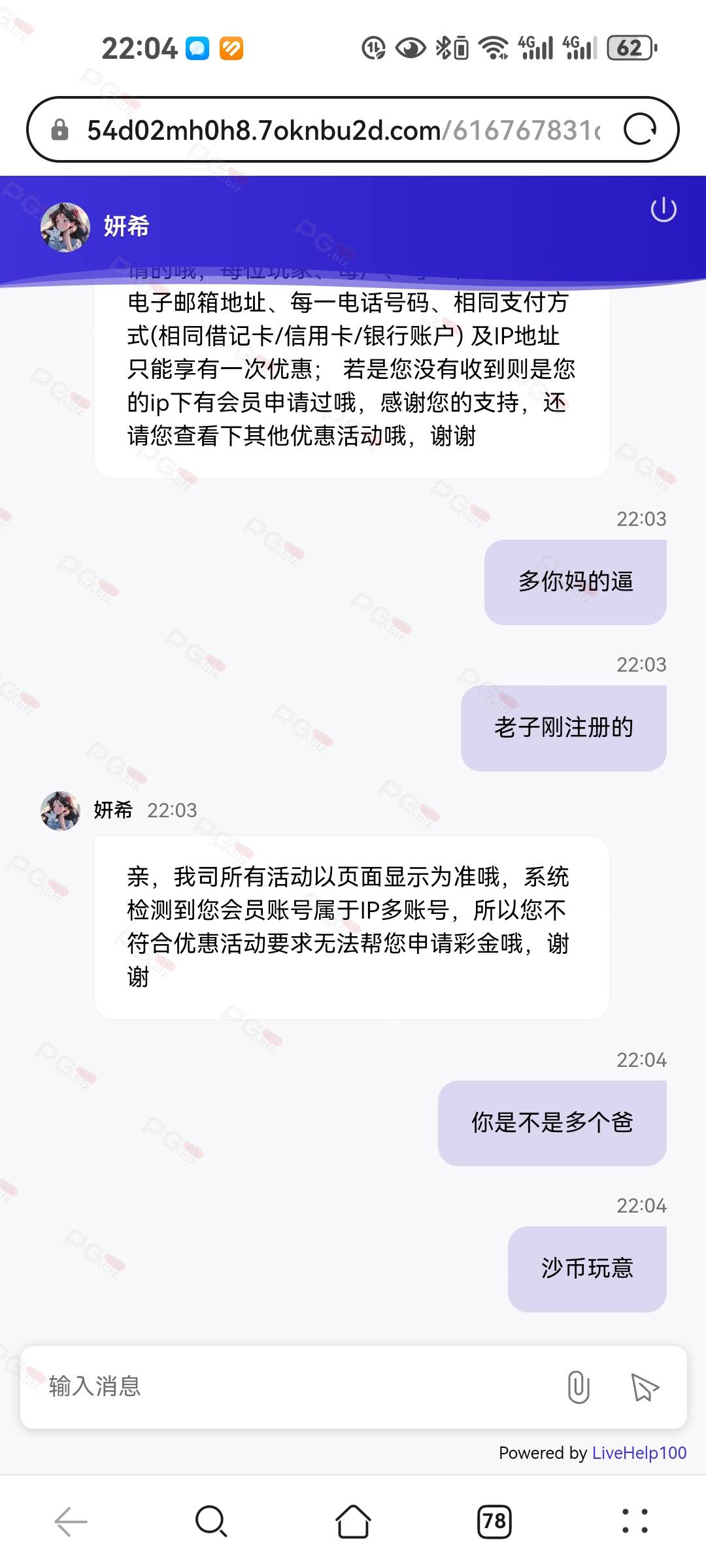The height and width of the screenshot is (1568, 706).
Task: Open the 78 tabs switcher
Action: [494, 1522]
